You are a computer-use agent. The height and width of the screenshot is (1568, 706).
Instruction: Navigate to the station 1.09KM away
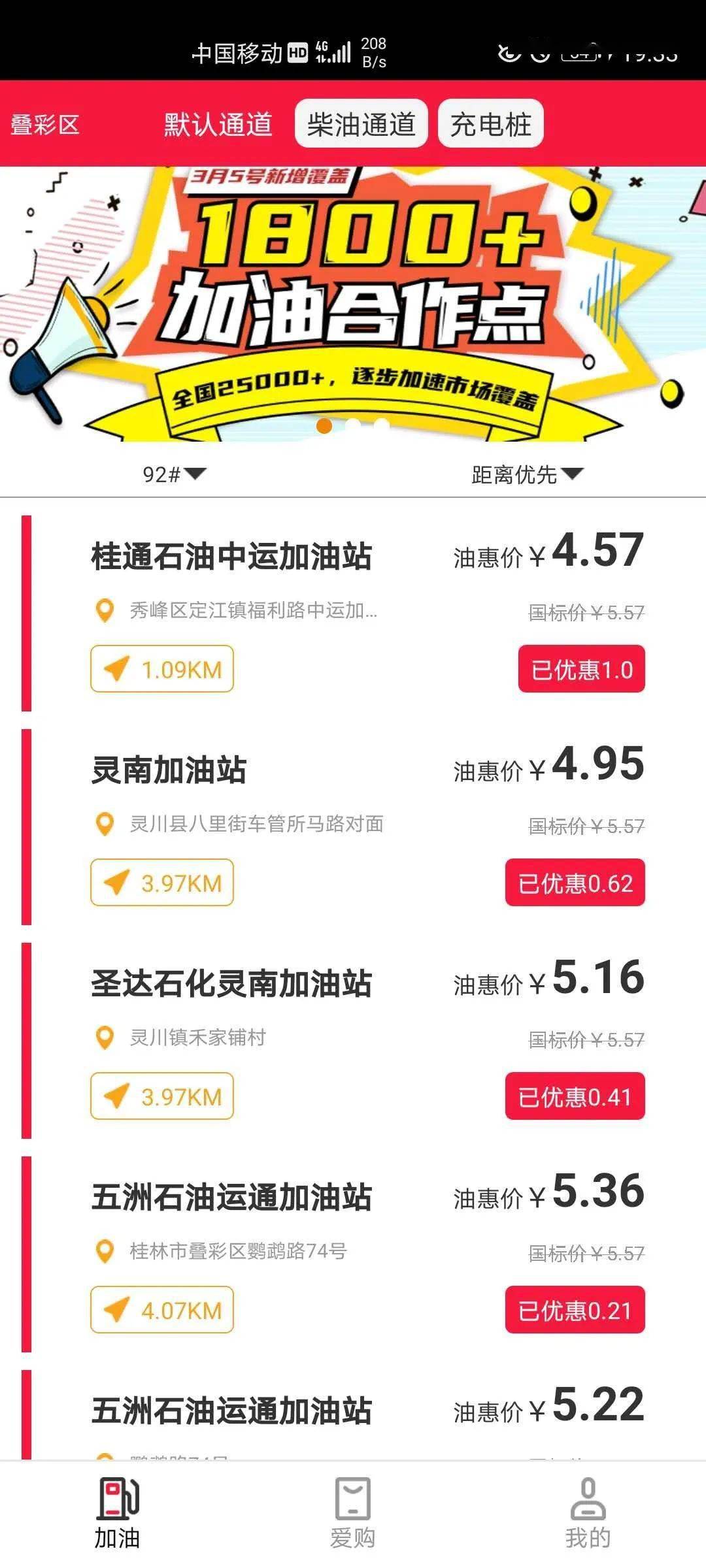coord(162,669)
